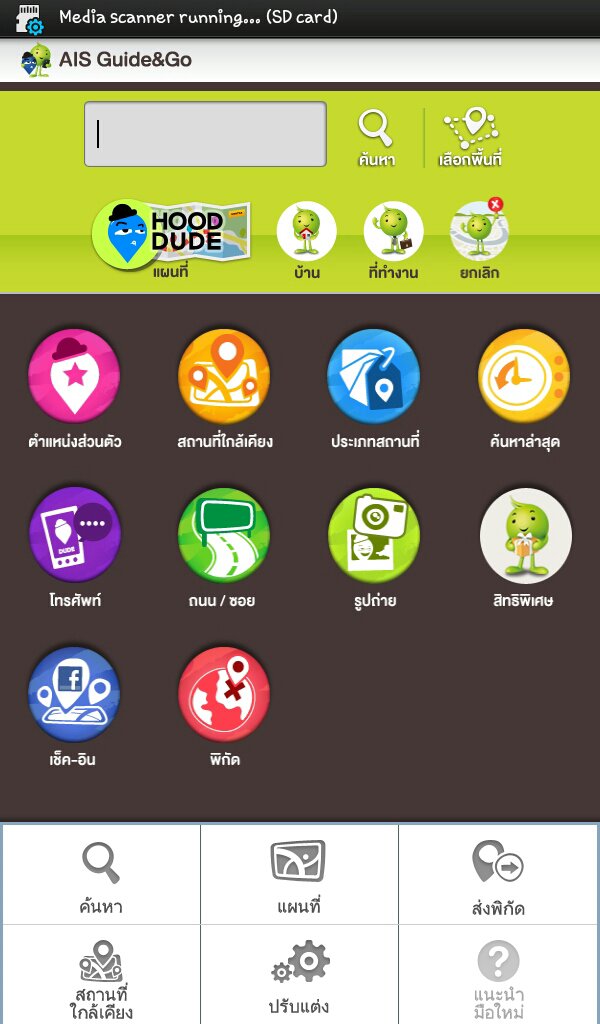The height and width of the screenshot is (1024, 600).
Task: Tap the ค้นหา magnifier icon beside field
Action: 376,136
